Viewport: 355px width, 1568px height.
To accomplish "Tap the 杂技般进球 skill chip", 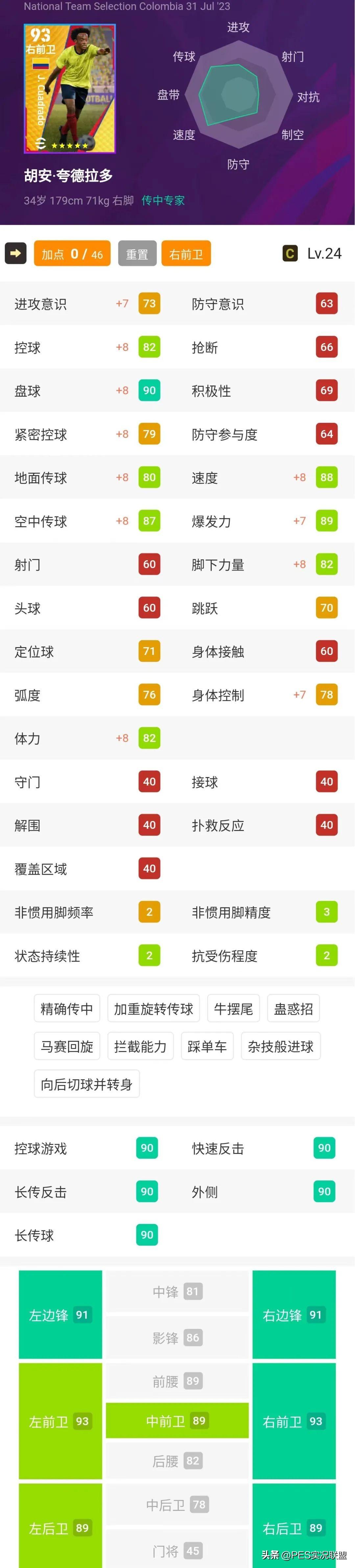I will [280, 1046].
